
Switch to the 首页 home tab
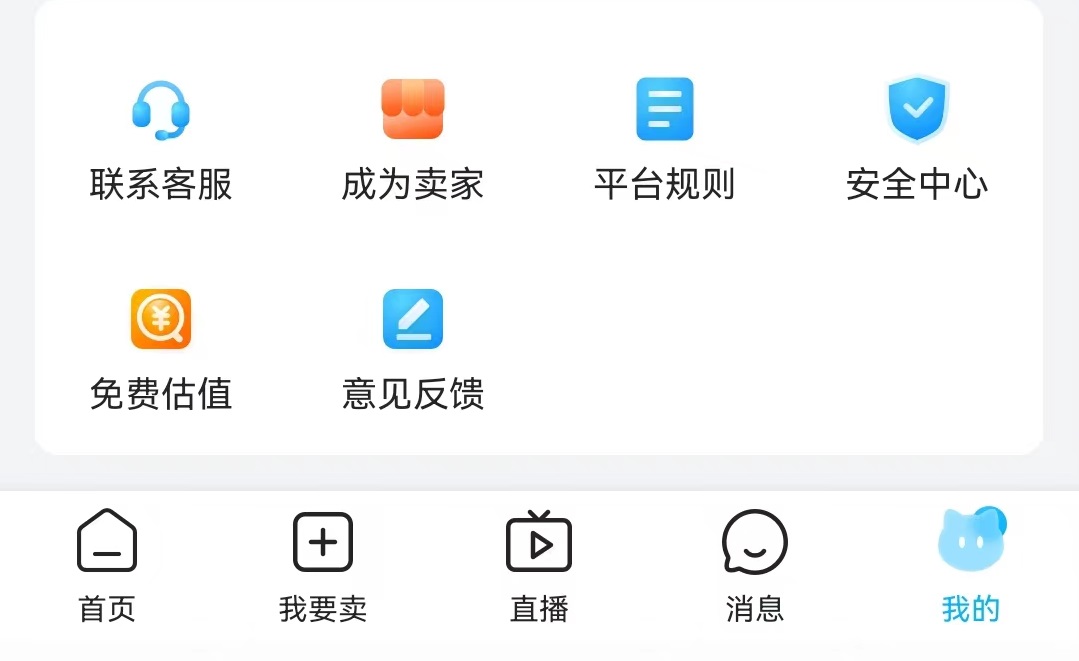point(107,565)
